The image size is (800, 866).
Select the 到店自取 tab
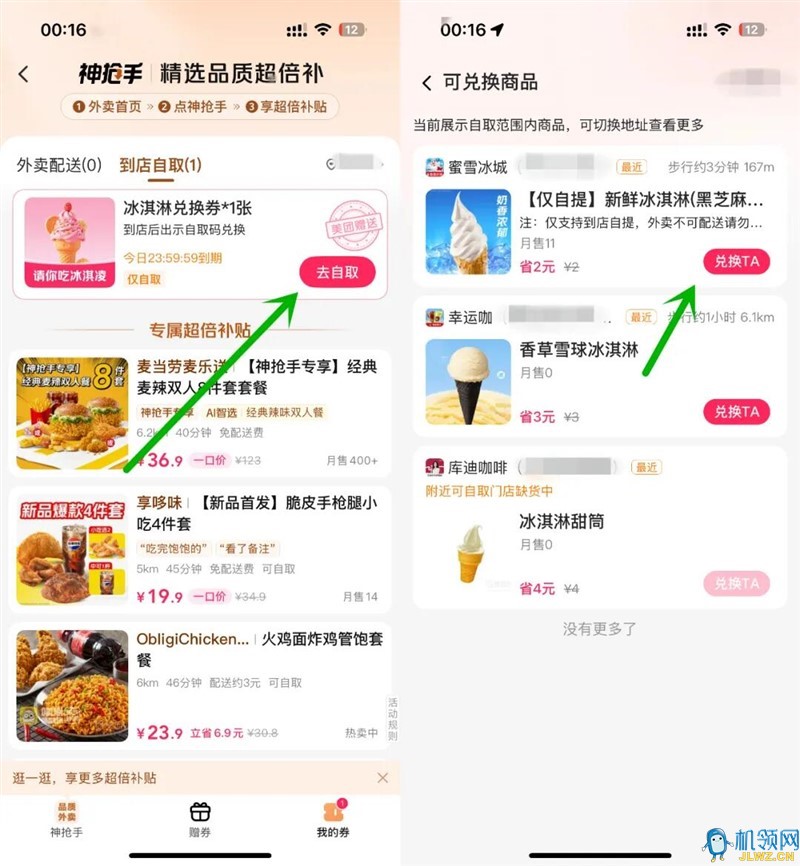(x=160, y=165)
